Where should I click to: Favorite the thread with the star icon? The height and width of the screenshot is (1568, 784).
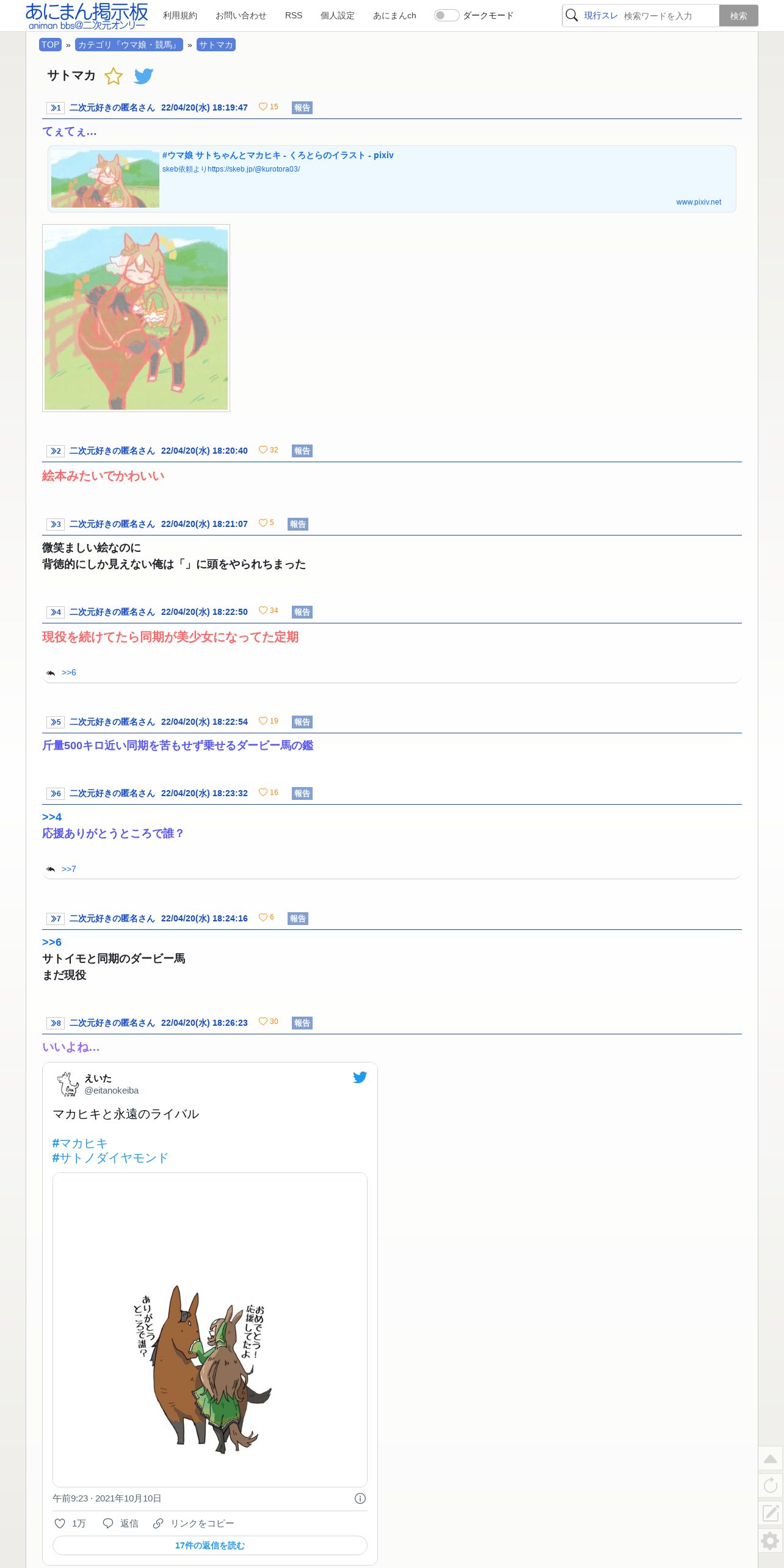(x=114, y=76)
